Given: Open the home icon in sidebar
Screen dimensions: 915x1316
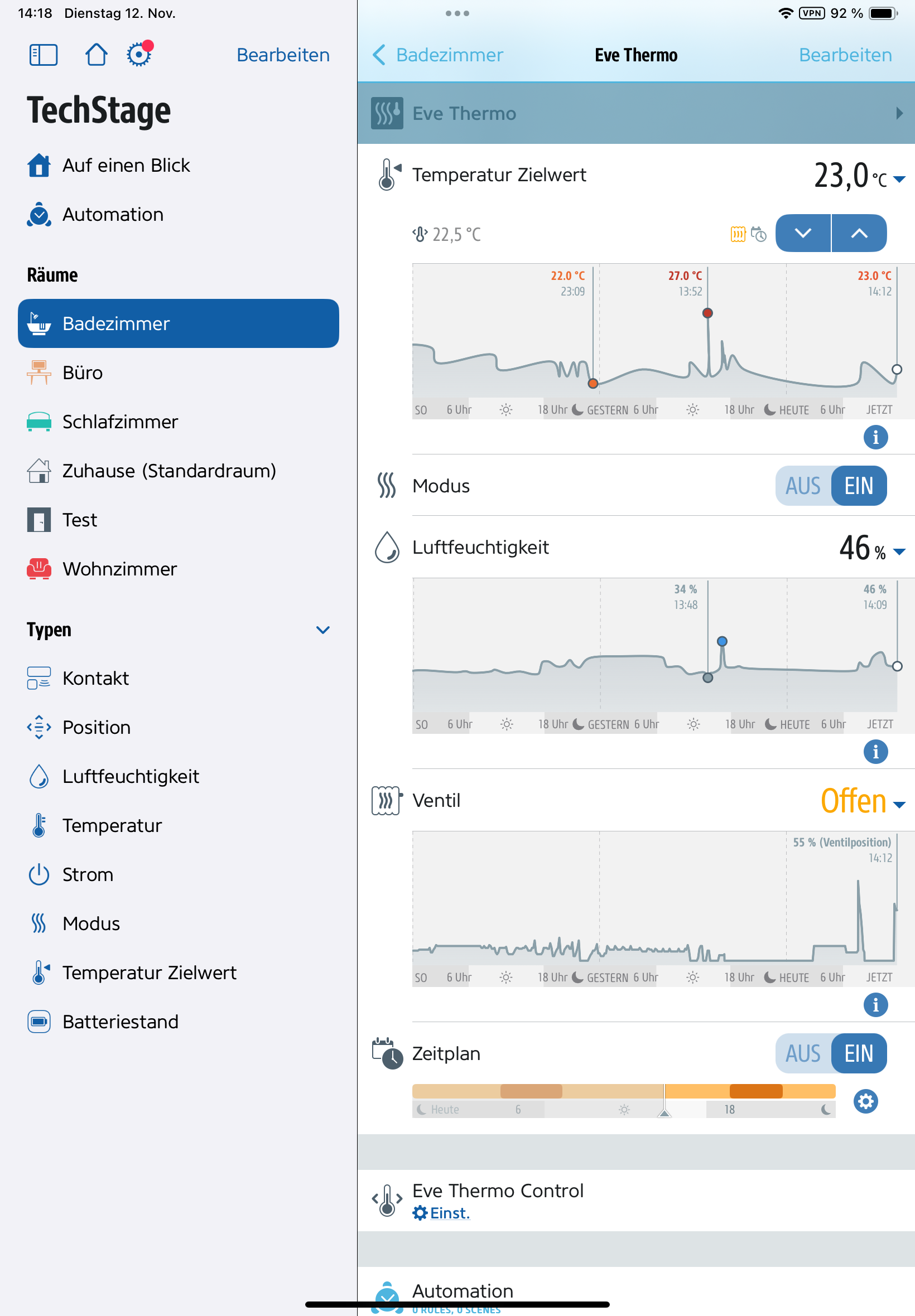Looking at the screenshot, I should [96, 55].
